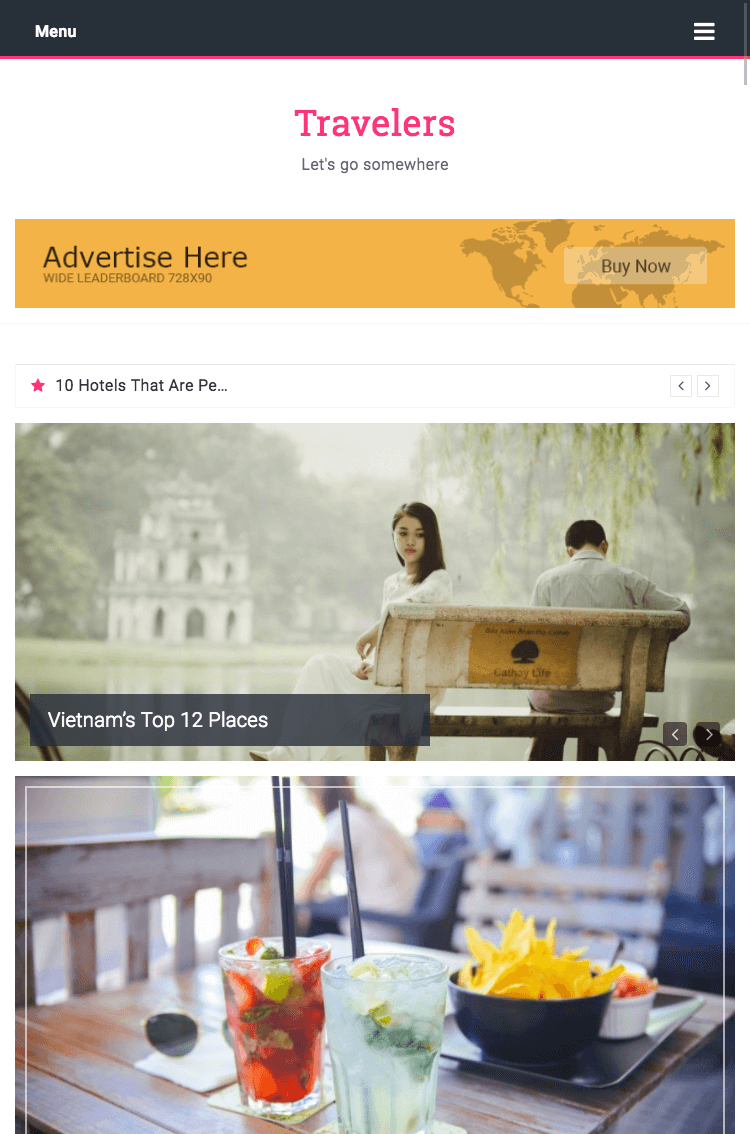The height and width of the screenshot is (1134, 750).
Task: Open Vietnam's Top 12 Places slide
Action: click(158, 720)
